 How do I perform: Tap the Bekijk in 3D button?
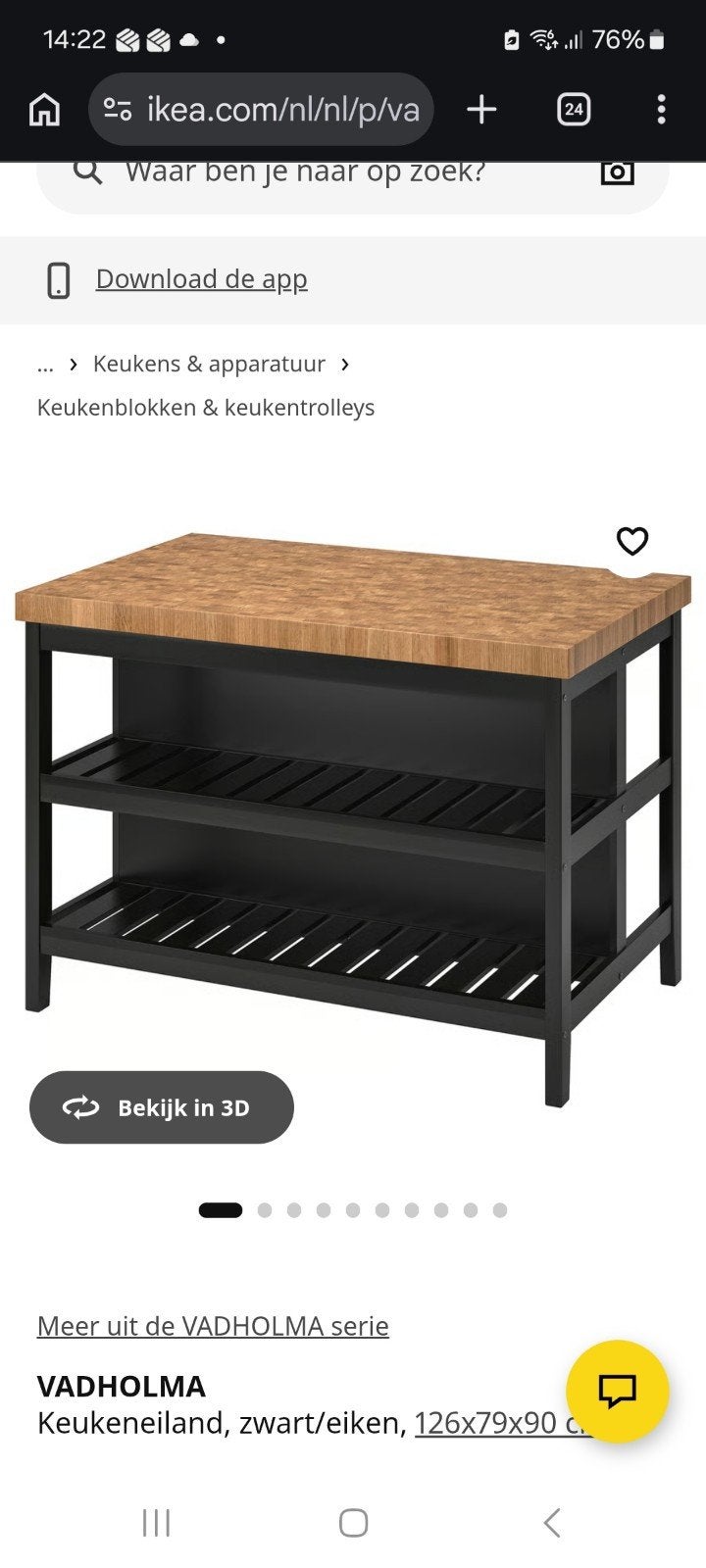162,1107
